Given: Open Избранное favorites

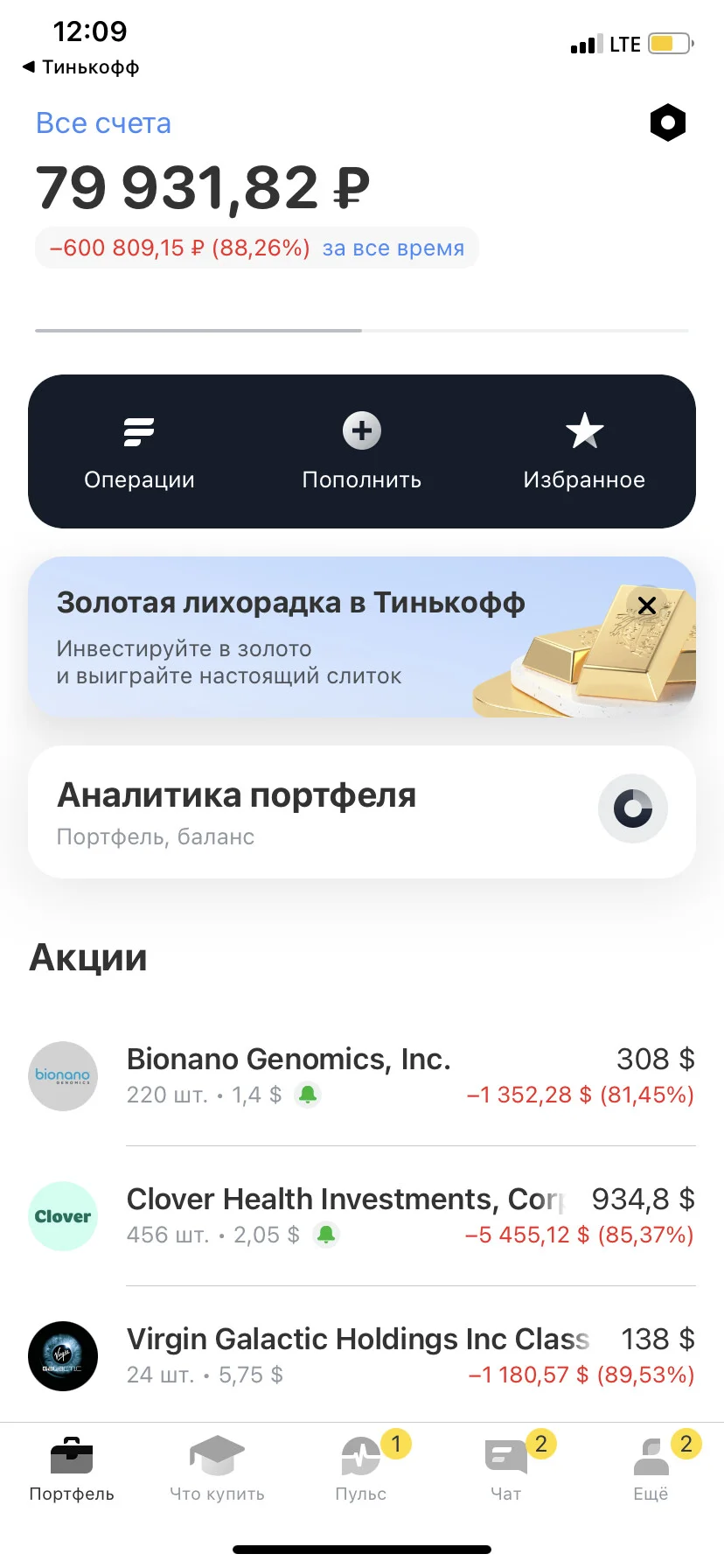Looking at the screenshot, I should pyautogui.click(x=584, y=452).
